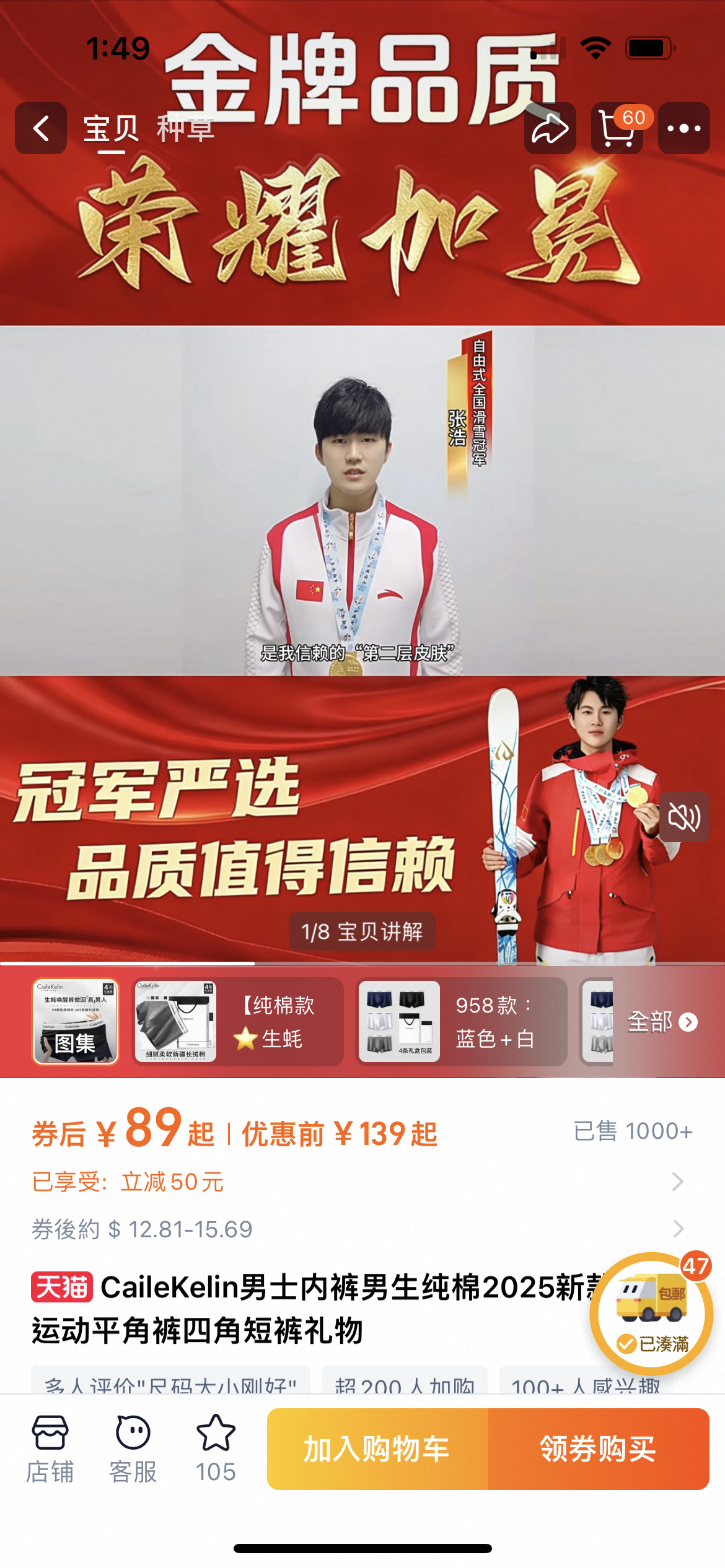Screen dimensions: 725x1568
Task: Select the 958款 蓝色+白 variant
Action: [x=462, y=1021]
